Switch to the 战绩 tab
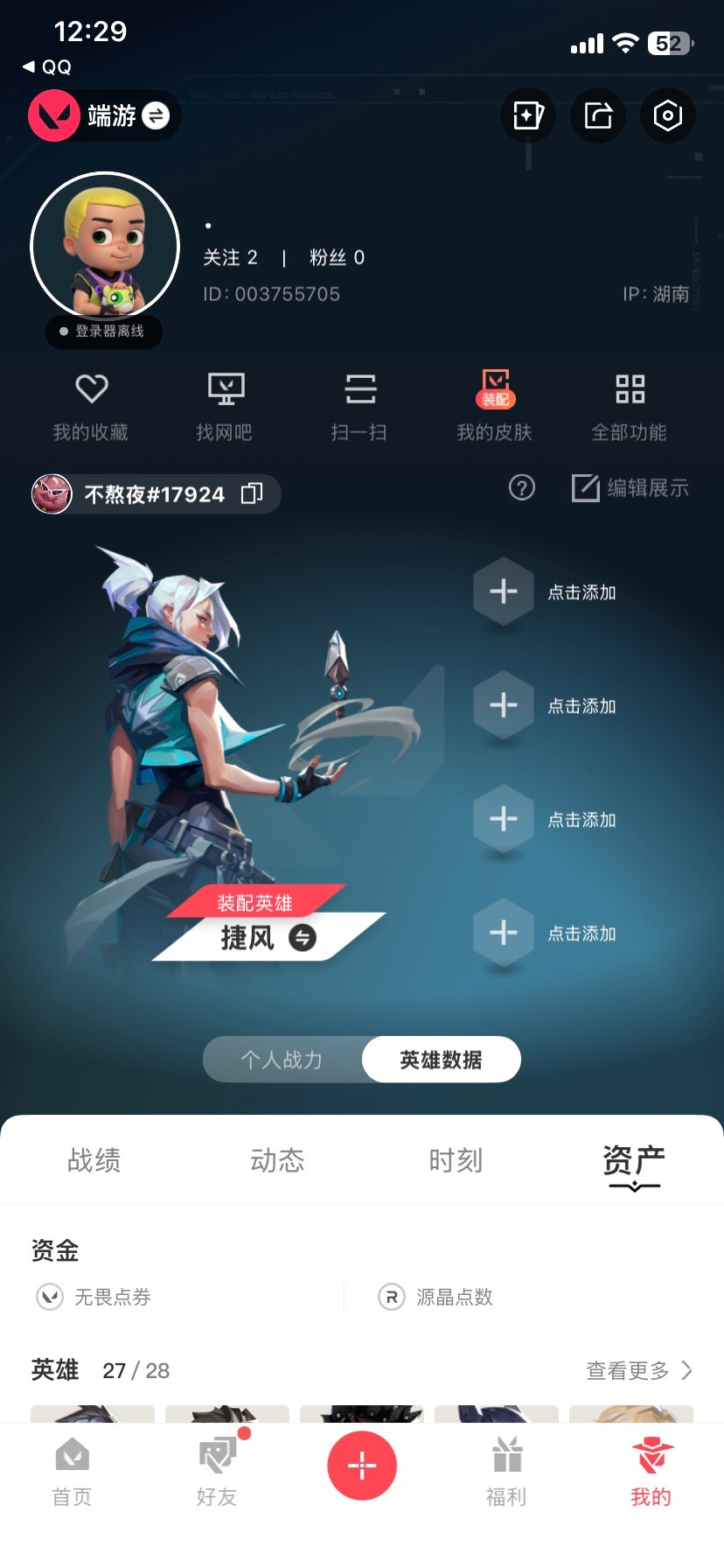 coord(94,1160)
